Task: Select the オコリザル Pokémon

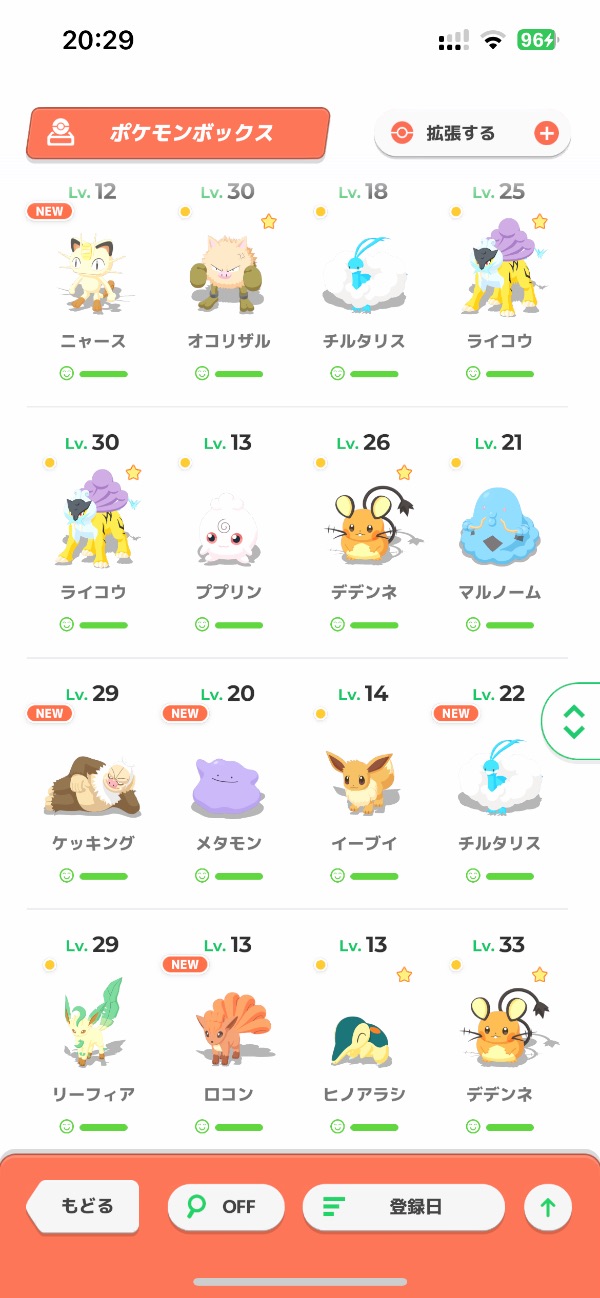Action: click(x=229, y=275)
